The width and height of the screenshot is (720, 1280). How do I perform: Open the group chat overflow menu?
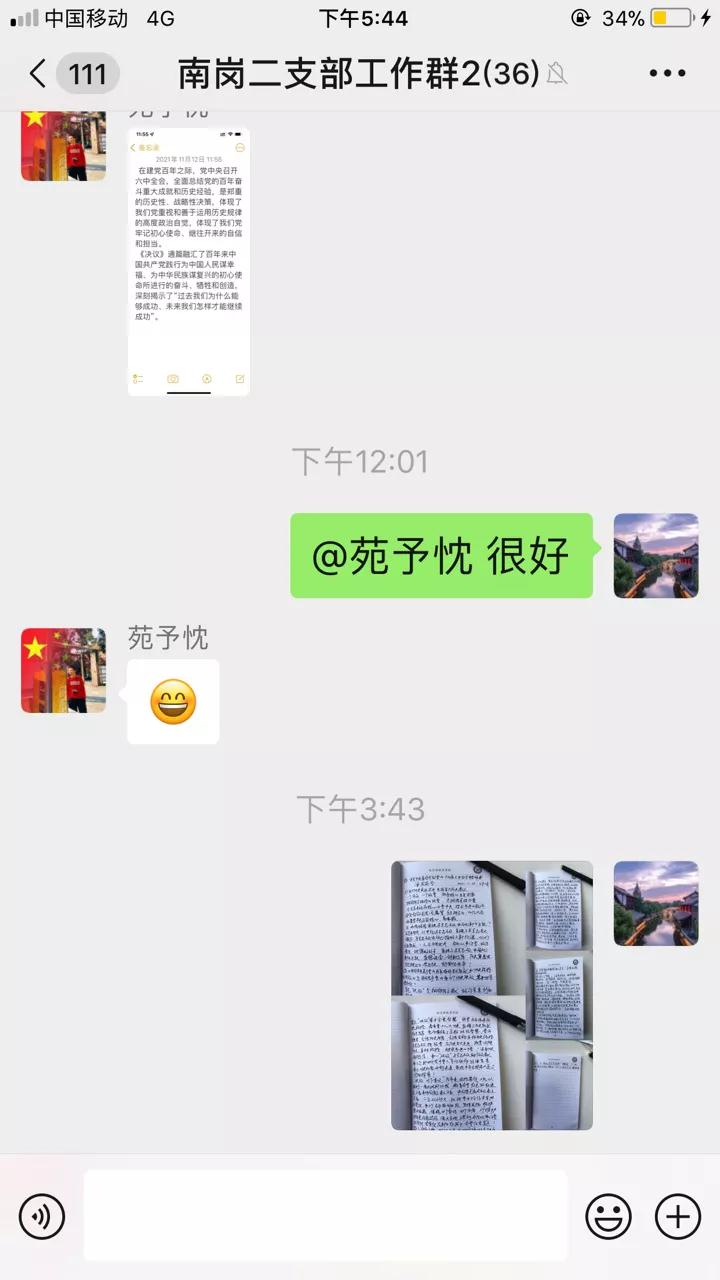tap(667, 73)
